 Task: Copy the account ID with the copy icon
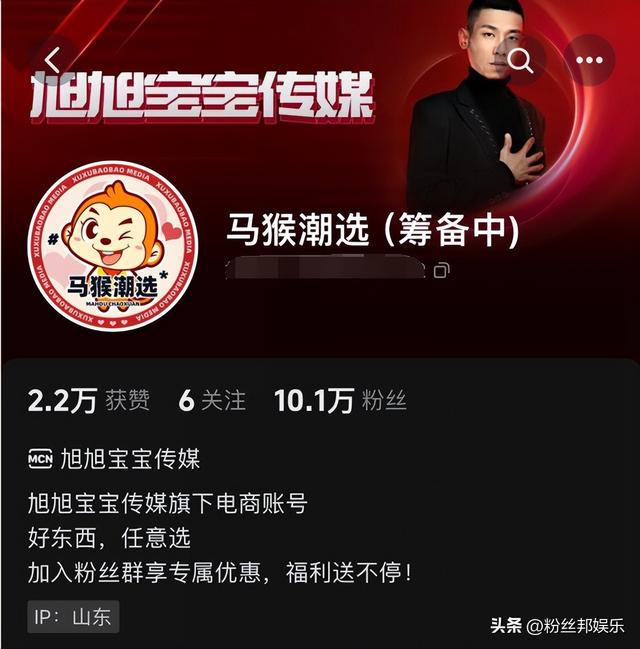(441, 270)
